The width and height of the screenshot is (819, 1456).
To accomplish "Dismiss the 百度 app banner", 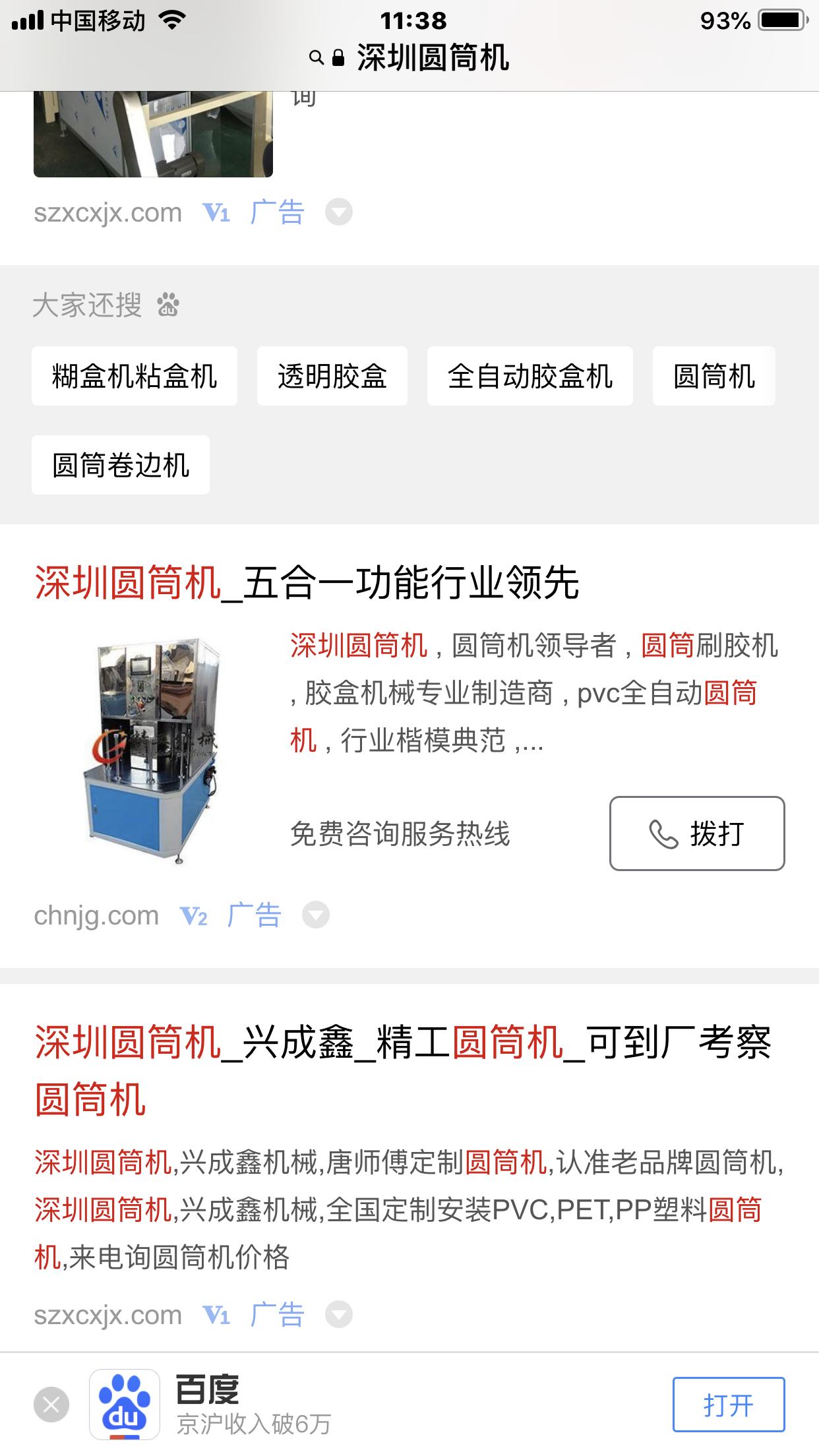I will tap(51, 1405).
